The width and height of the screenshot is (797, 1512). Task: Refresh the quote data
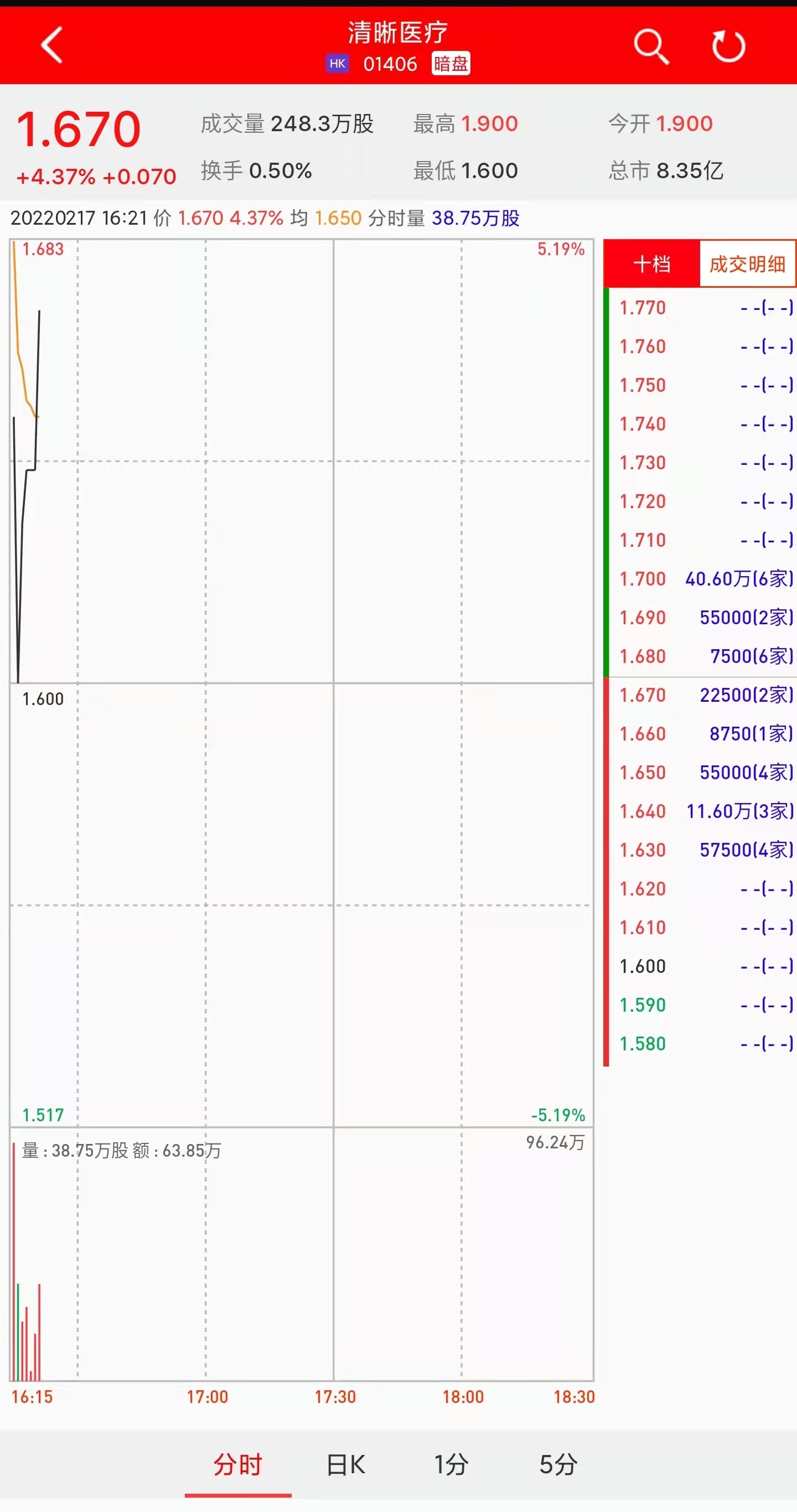(x=728, y=46)
